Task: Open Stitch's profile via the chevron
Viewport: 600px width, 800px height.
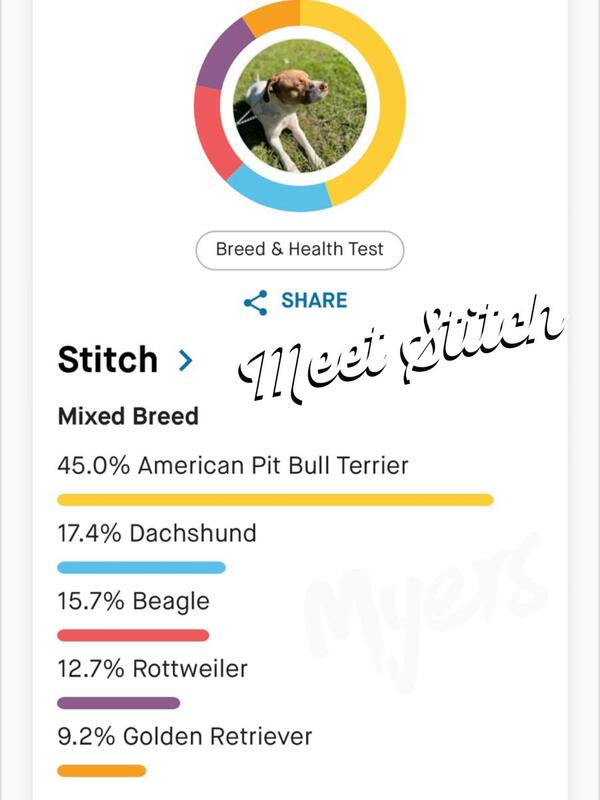Action: pyautogui.click(x=185, y=360)
